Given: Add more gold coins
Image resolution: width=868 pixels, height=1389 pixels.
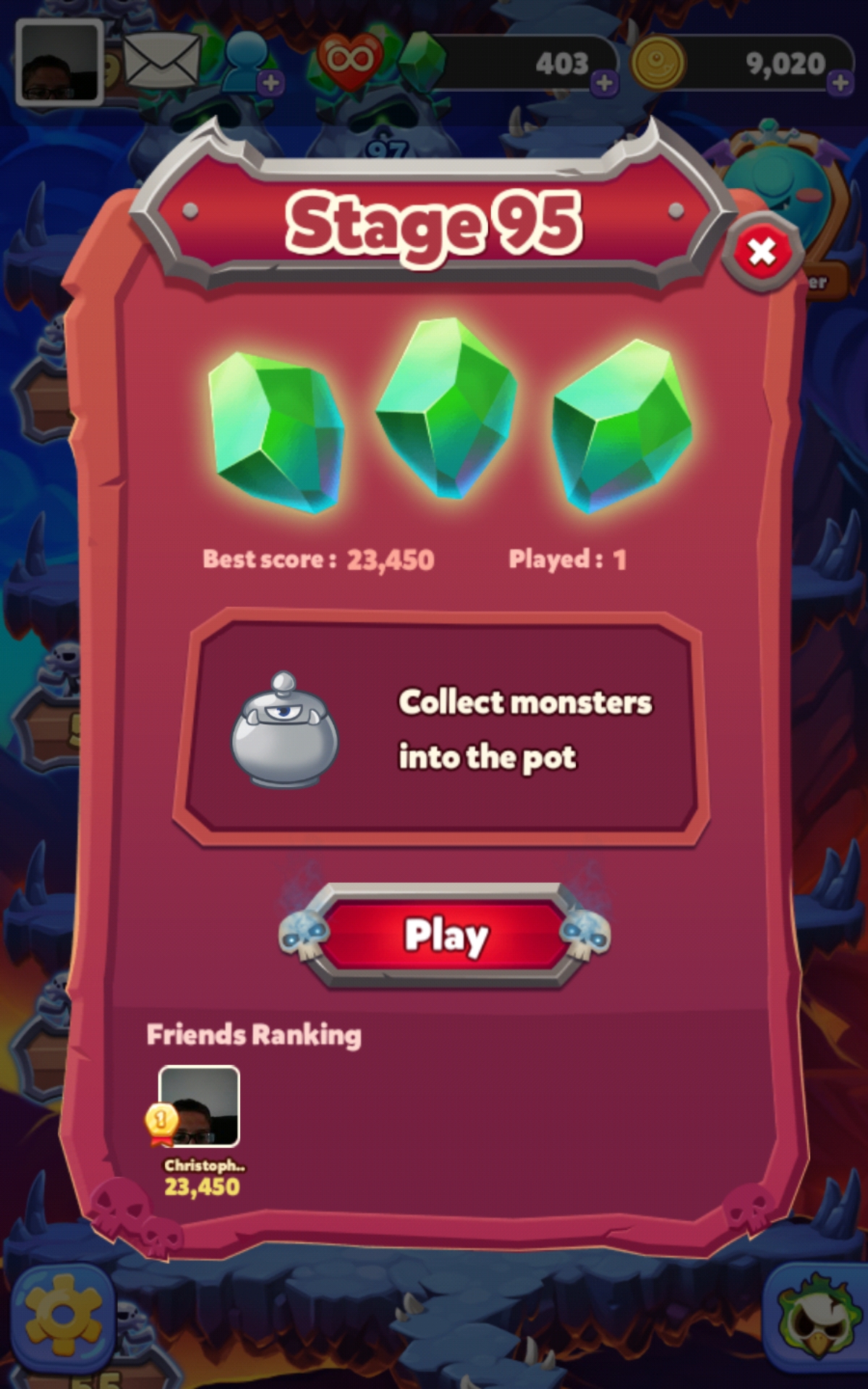Looking at the screenshot, I should [x=840, y=83].
